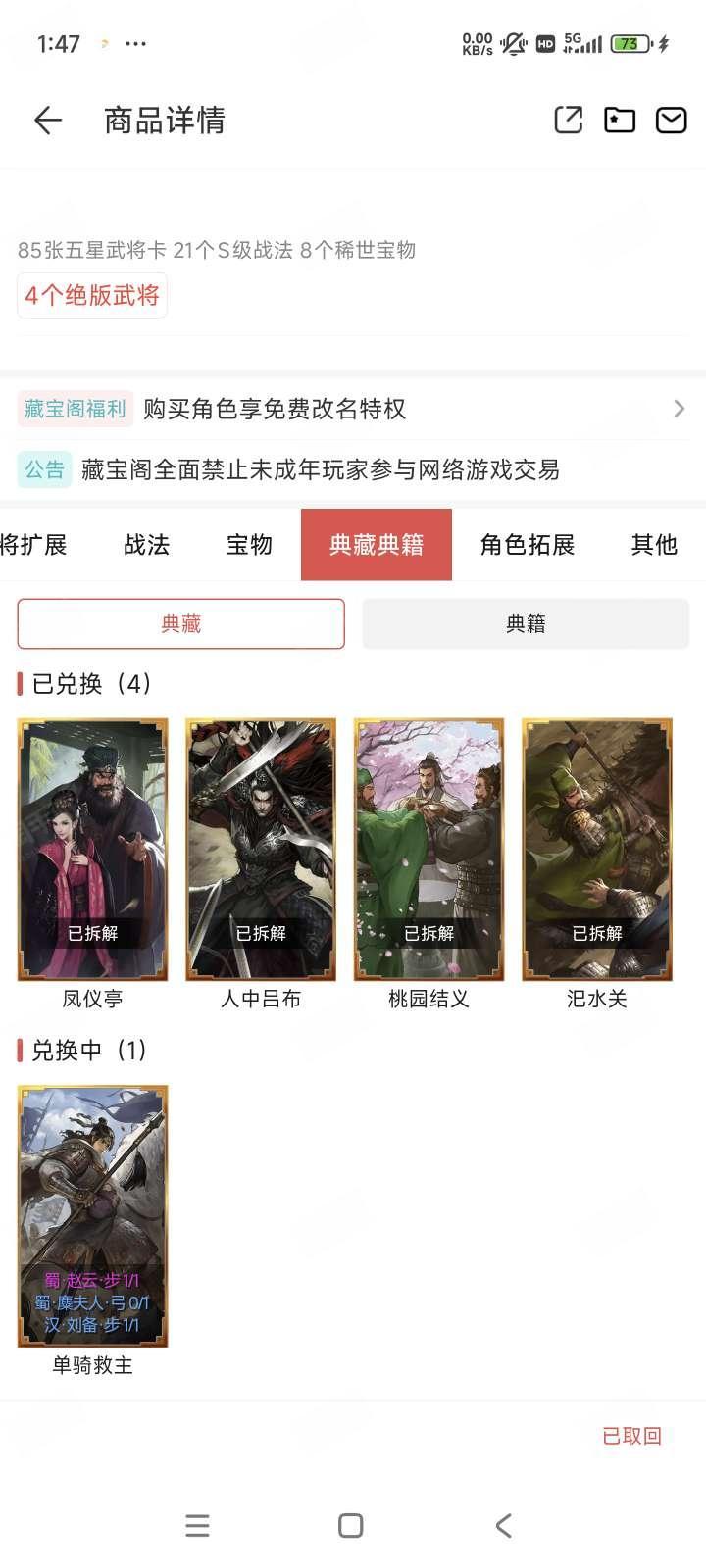
Task: Switch to the 其他 tab
Action: [654, 545]
